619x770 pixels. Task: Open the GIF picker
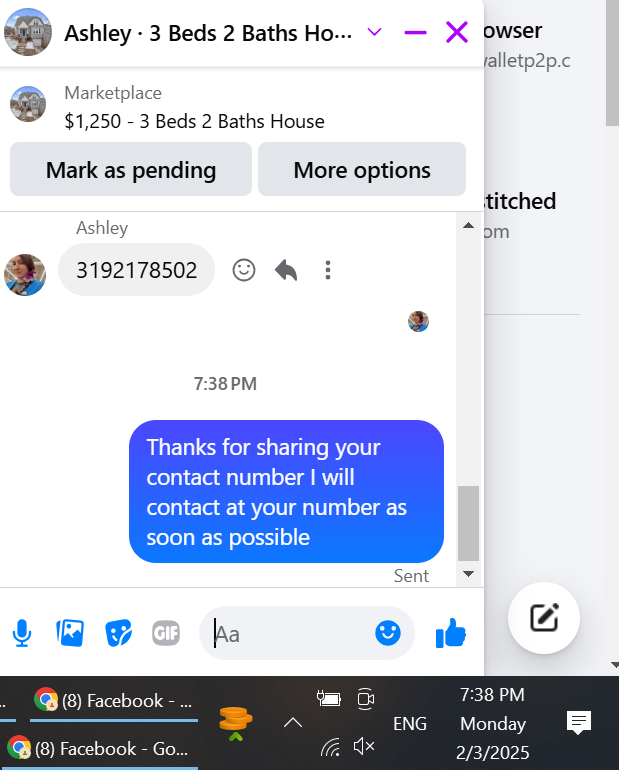coord(166,633)
